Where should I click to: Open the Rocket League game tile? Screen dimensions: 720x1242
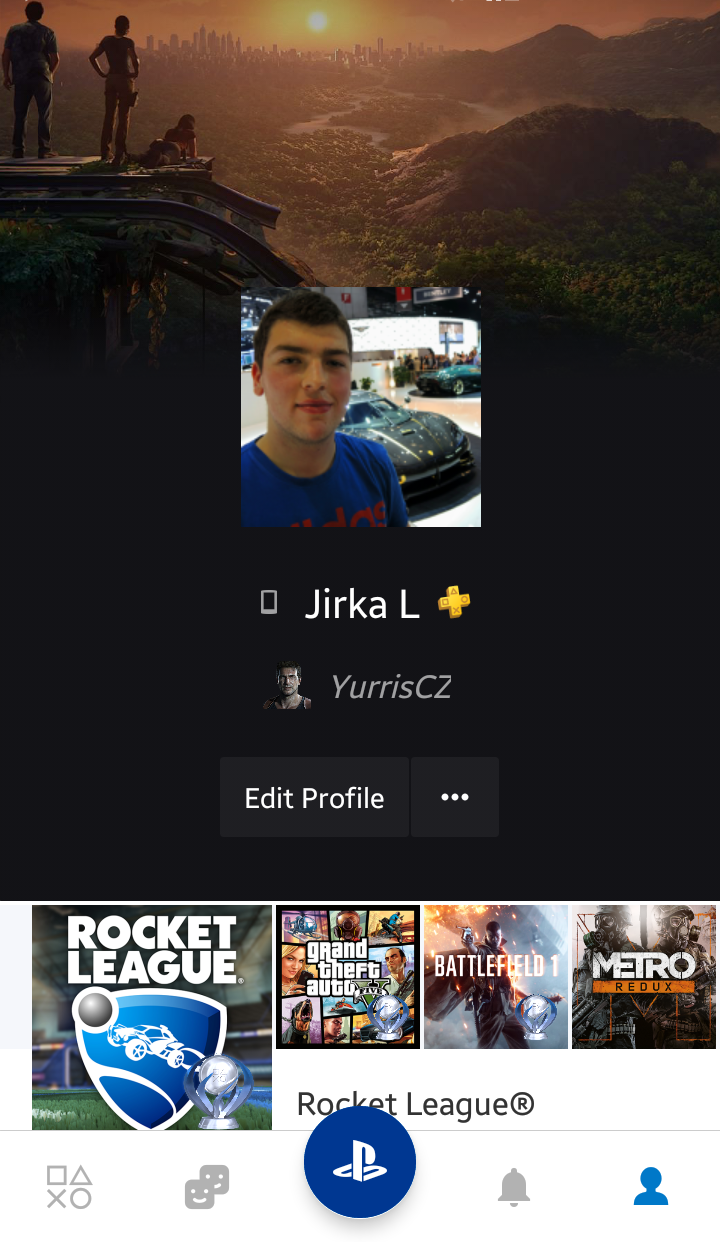point(152,1015)
